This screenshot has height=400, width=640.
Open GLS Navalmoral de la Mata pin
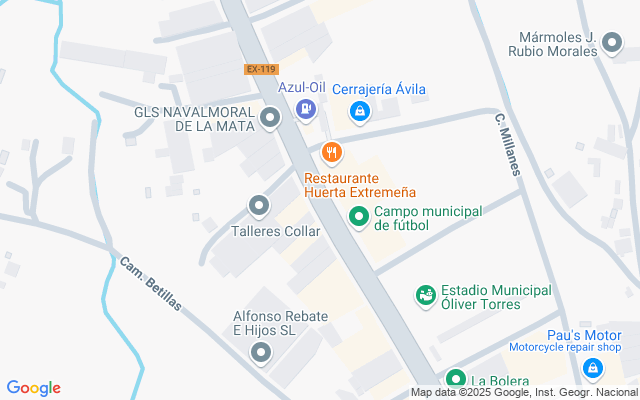click(269, 120)
